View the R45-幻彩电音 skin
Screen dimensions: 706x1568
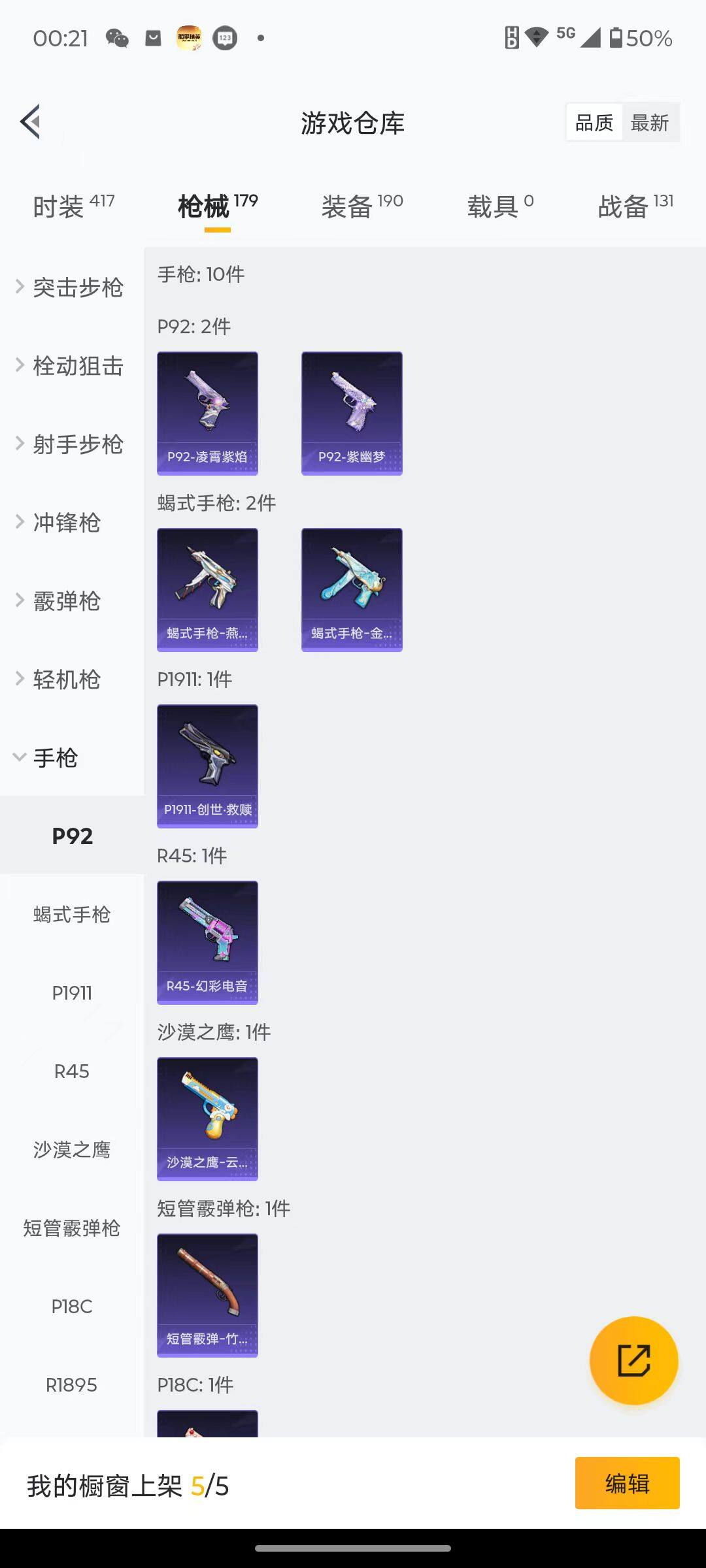click(x=207, y=942)
